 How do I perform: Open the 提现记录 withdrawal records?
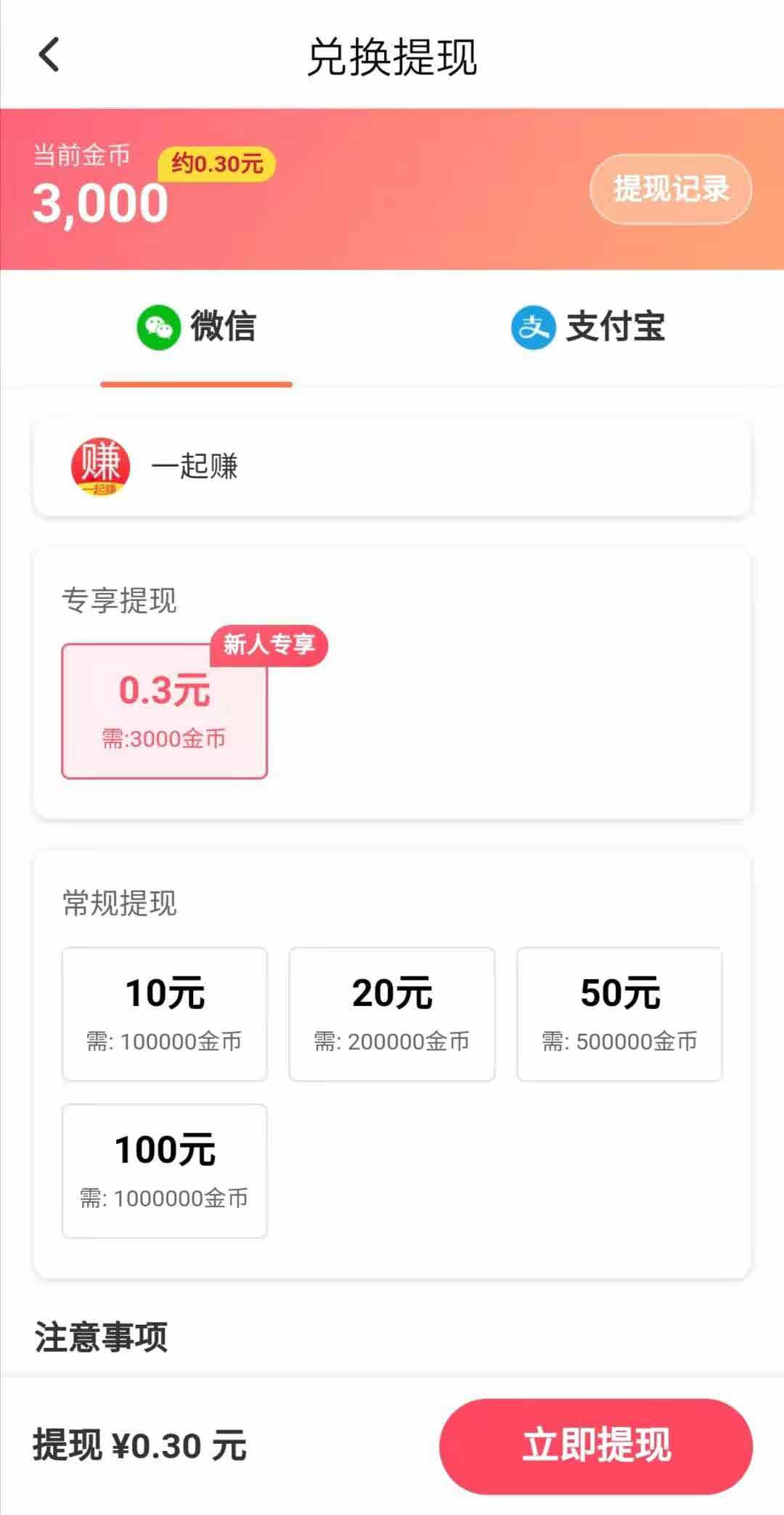click(671, 189)
